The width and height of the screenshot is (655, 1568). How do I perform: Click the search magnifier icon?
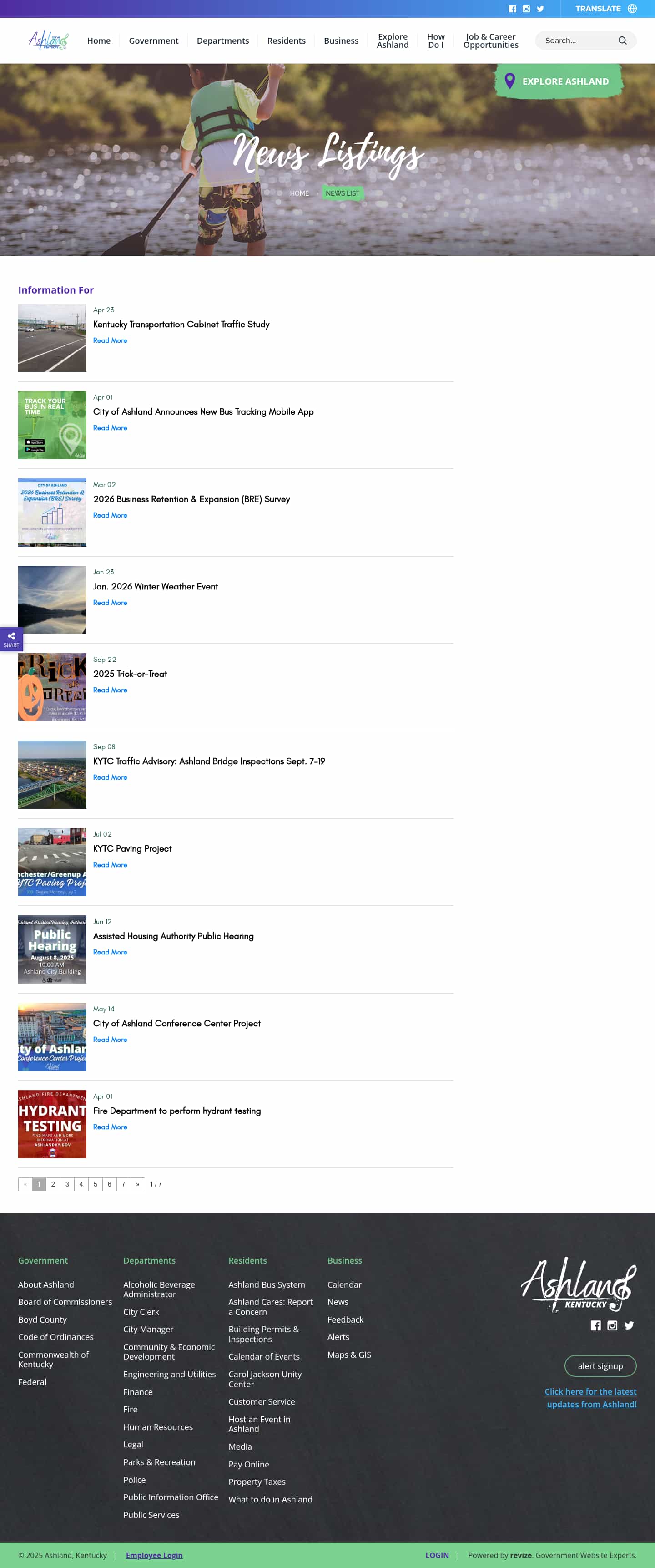622,40
